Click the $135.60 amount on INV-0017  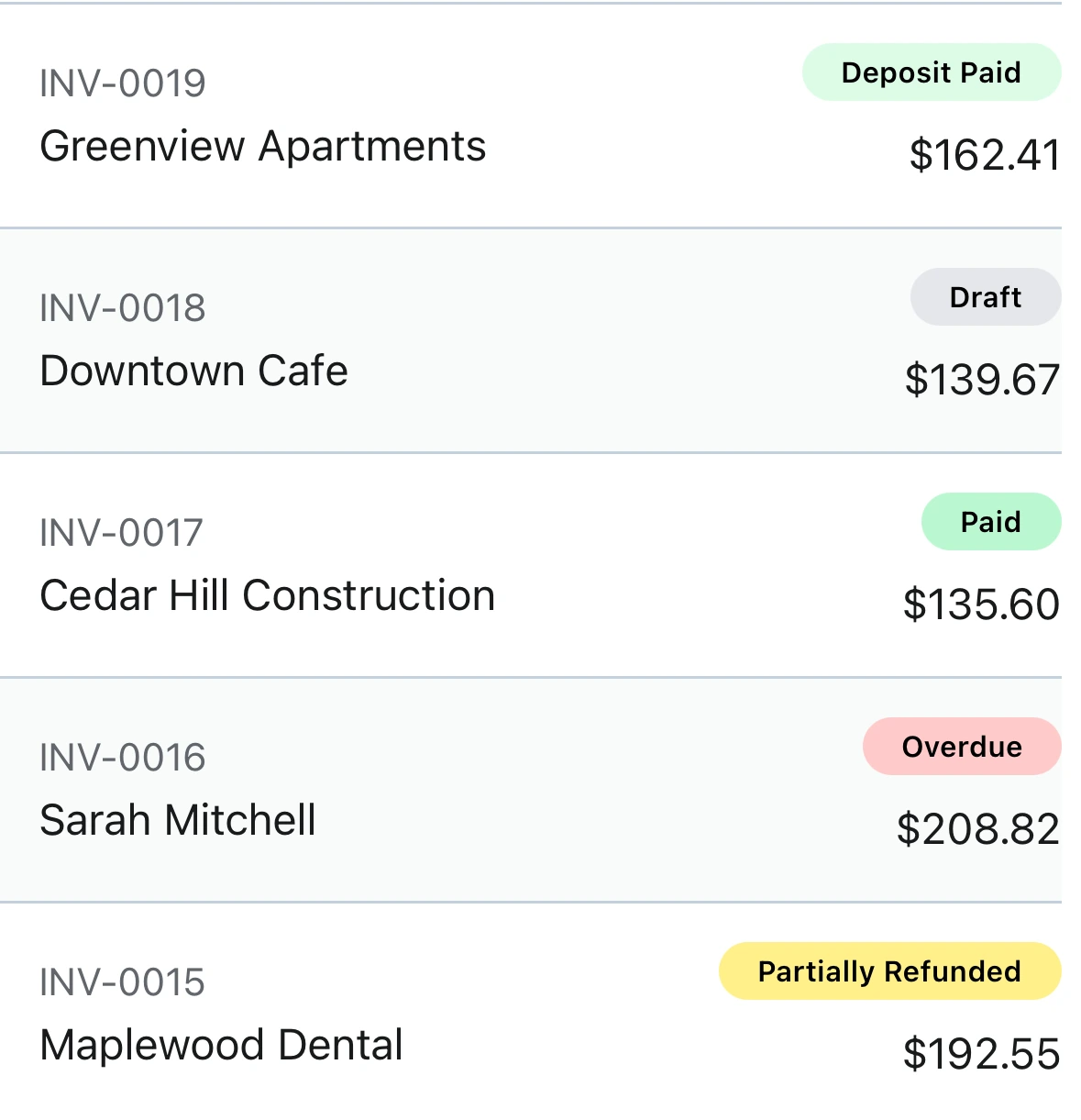coord(981,604)
